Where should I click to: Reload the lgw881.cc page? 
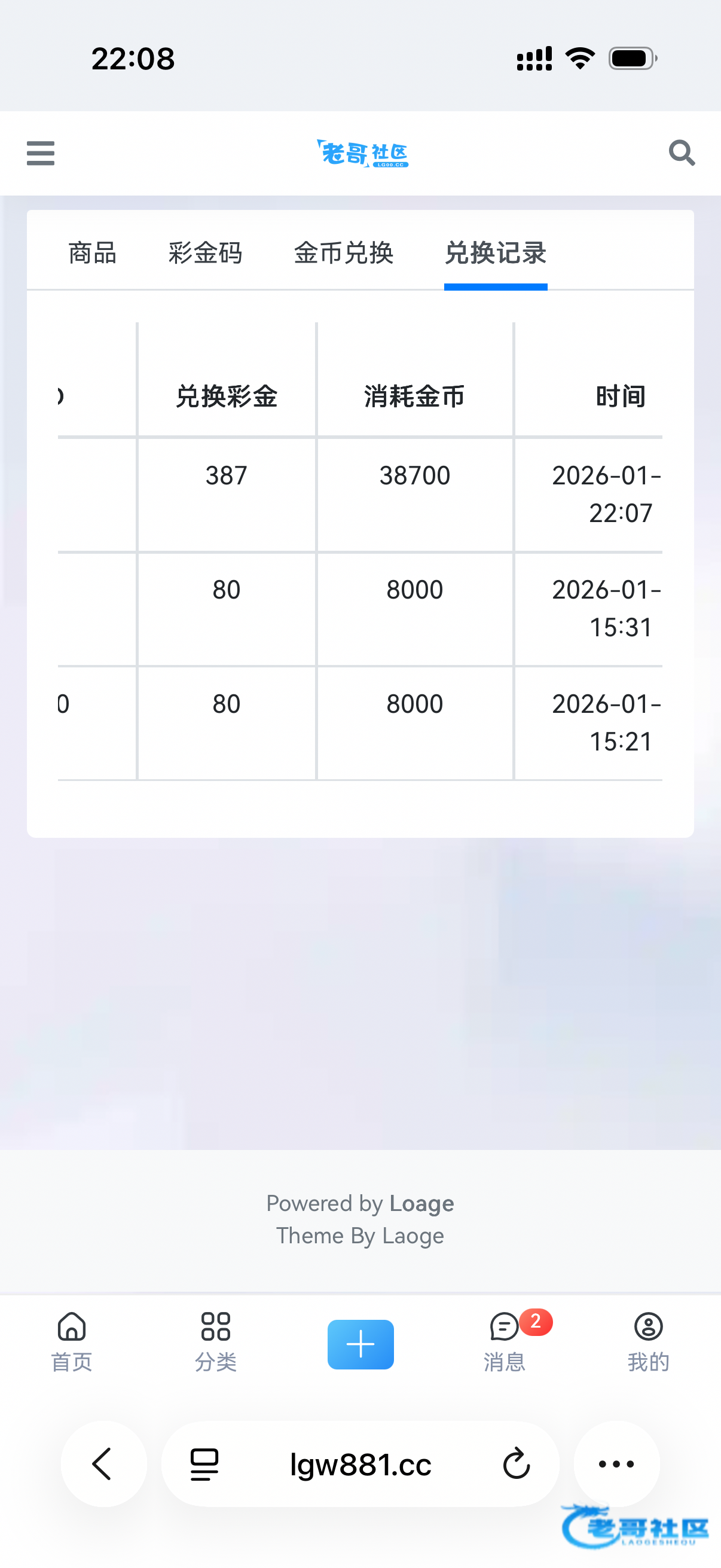pyautogui.click(x=517, y=1464)
